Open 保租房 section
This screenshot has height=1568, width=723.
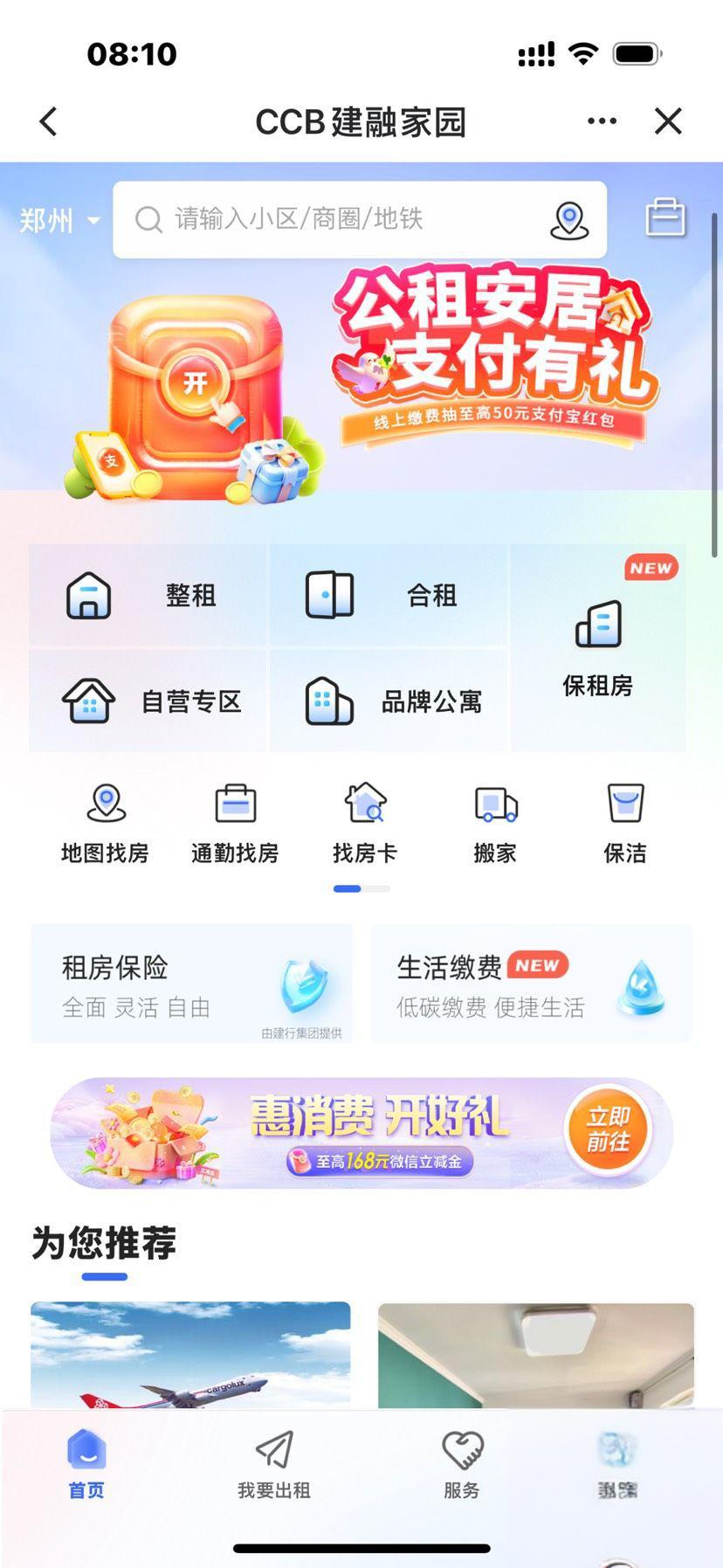pyautogui.click(x=598, y=648)
